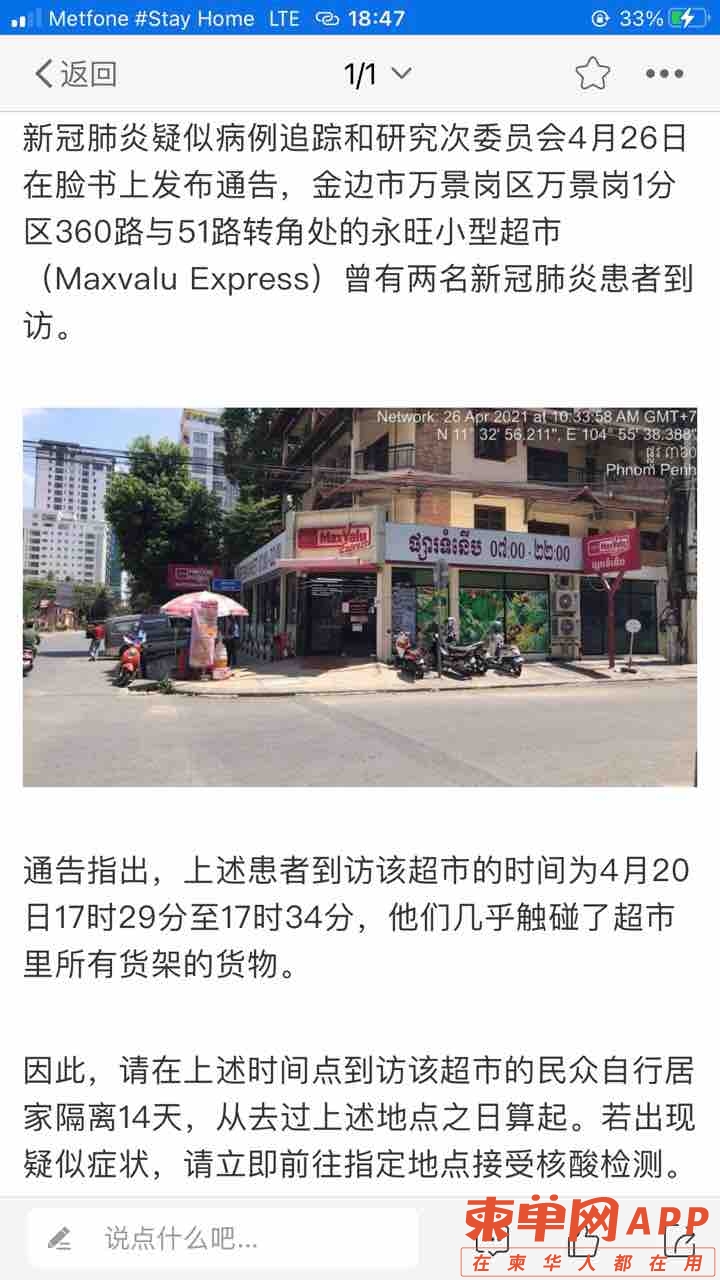Expand the 1/1 page selector dropdown
720x1280 pixels.
[377, 73]
